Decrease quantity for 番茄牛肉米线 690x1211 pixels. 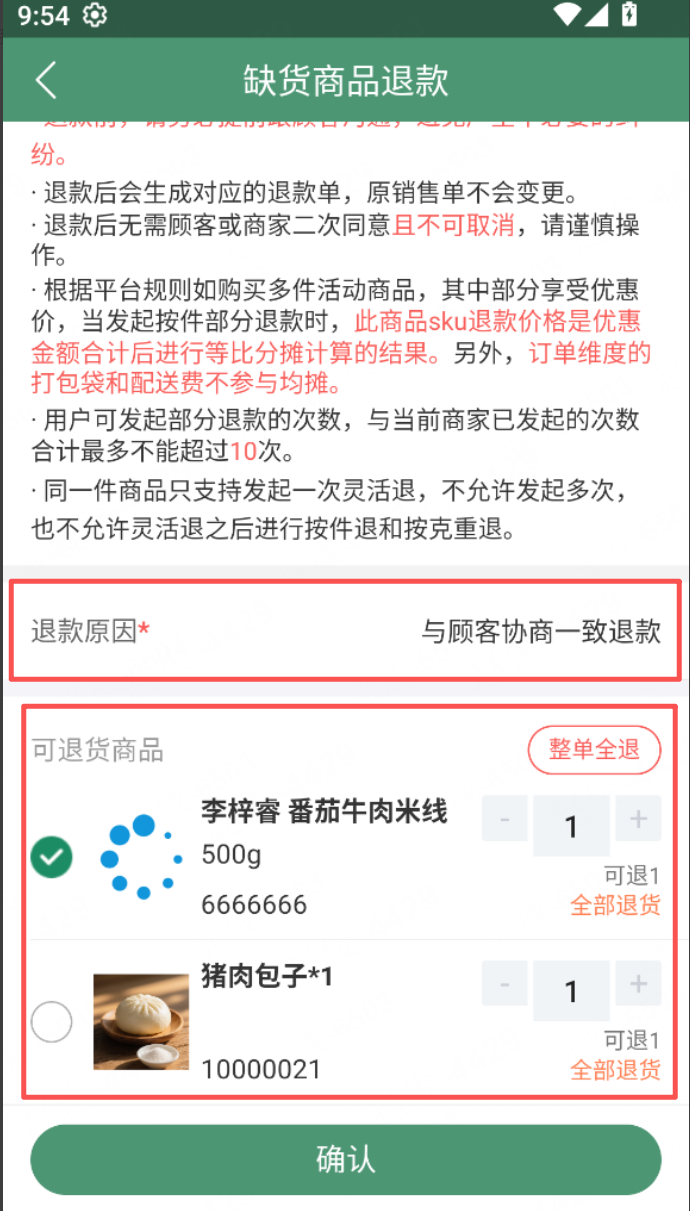[x=506, y=821]
